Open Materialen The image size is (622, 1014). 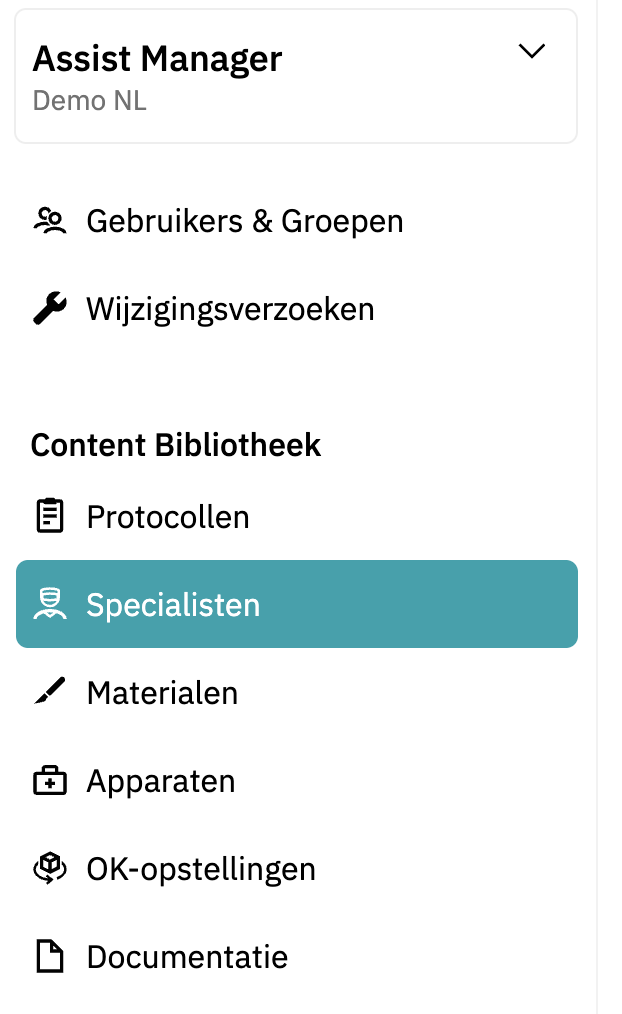[x=162, y=692]
